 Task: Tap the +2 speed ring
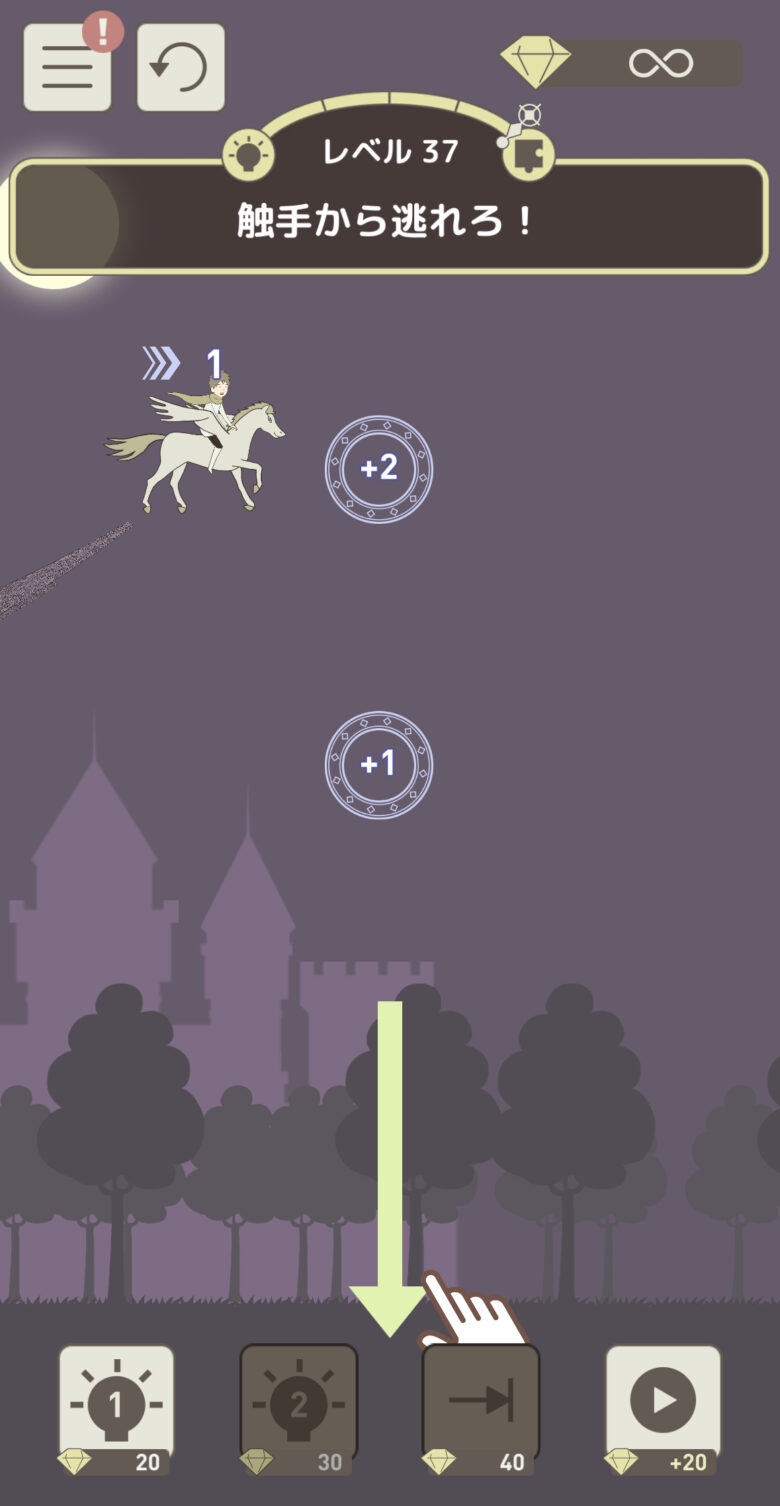(x=379, y=469)
